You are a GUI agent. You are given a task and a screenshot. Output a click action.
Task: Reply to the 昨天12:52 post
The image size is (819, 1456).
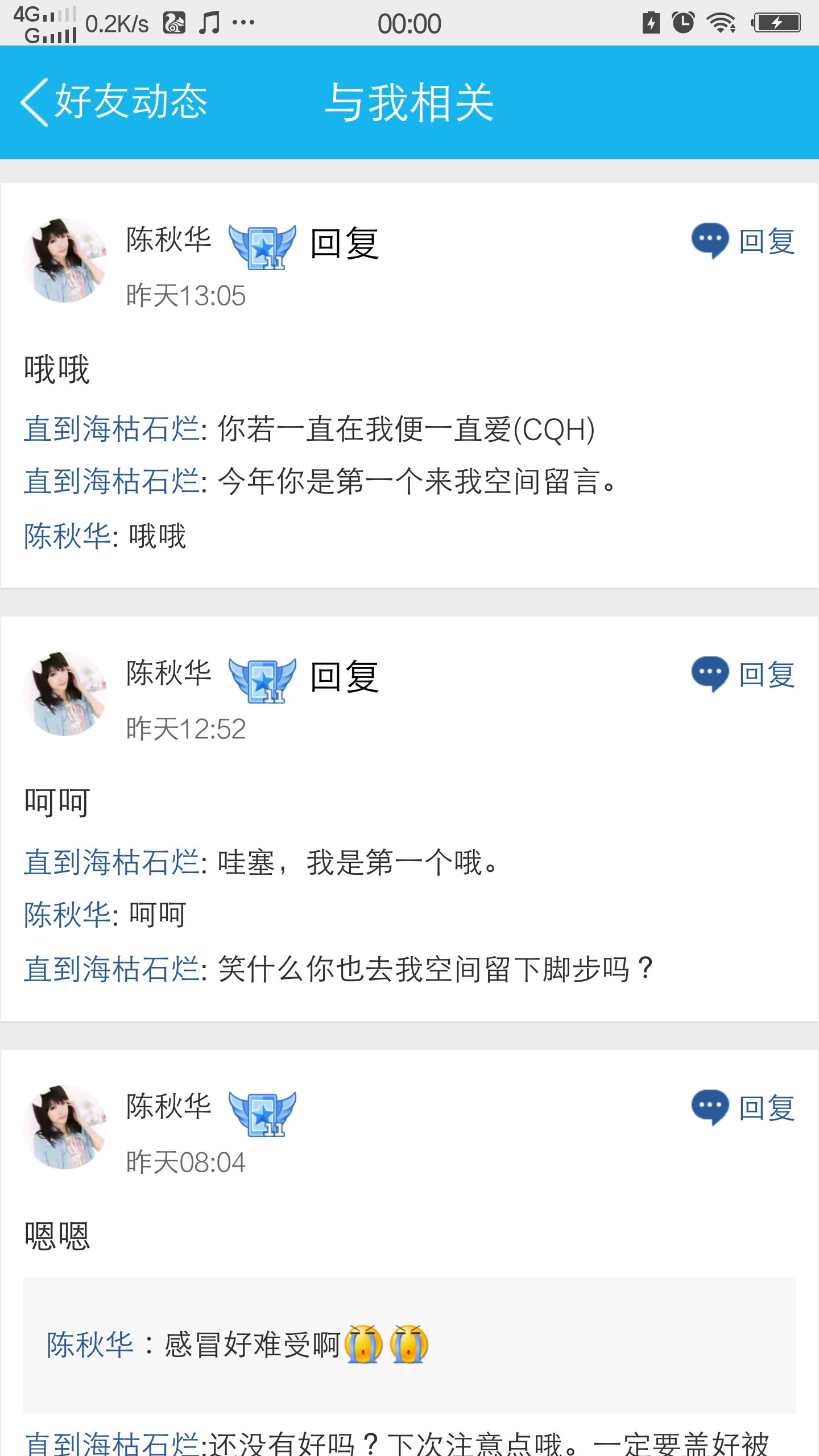744,675
